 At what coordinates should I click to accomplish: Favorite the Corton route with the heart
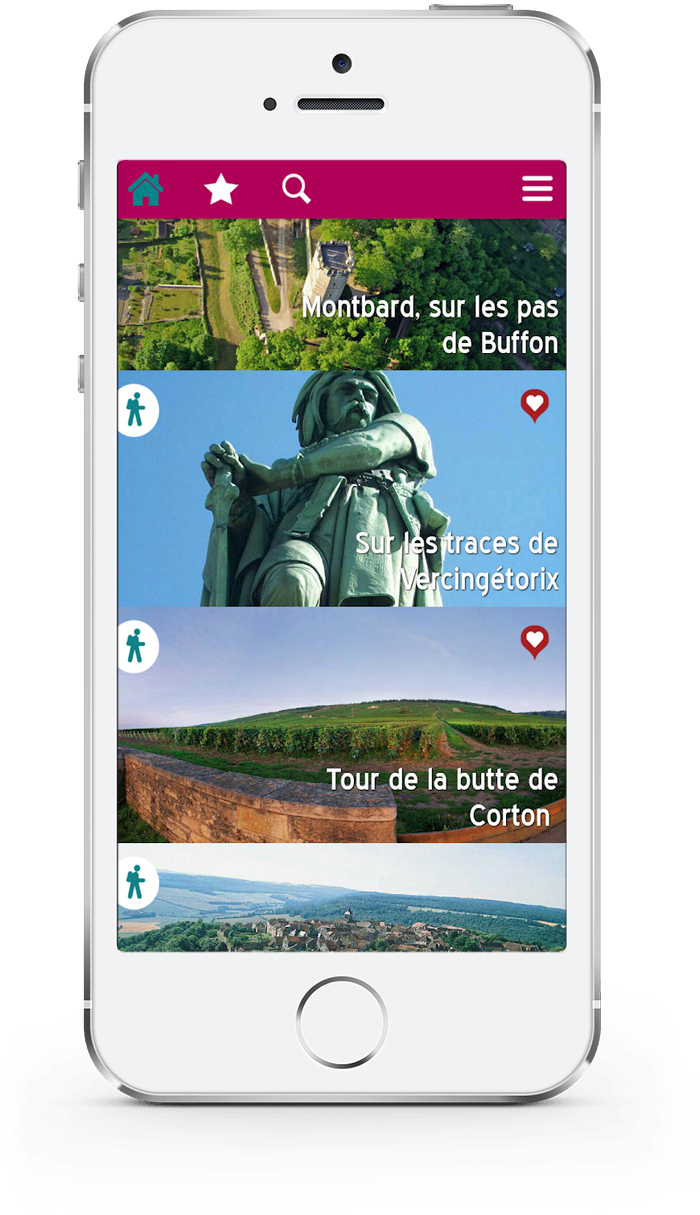pyautogui.click(x=535, y=641)
